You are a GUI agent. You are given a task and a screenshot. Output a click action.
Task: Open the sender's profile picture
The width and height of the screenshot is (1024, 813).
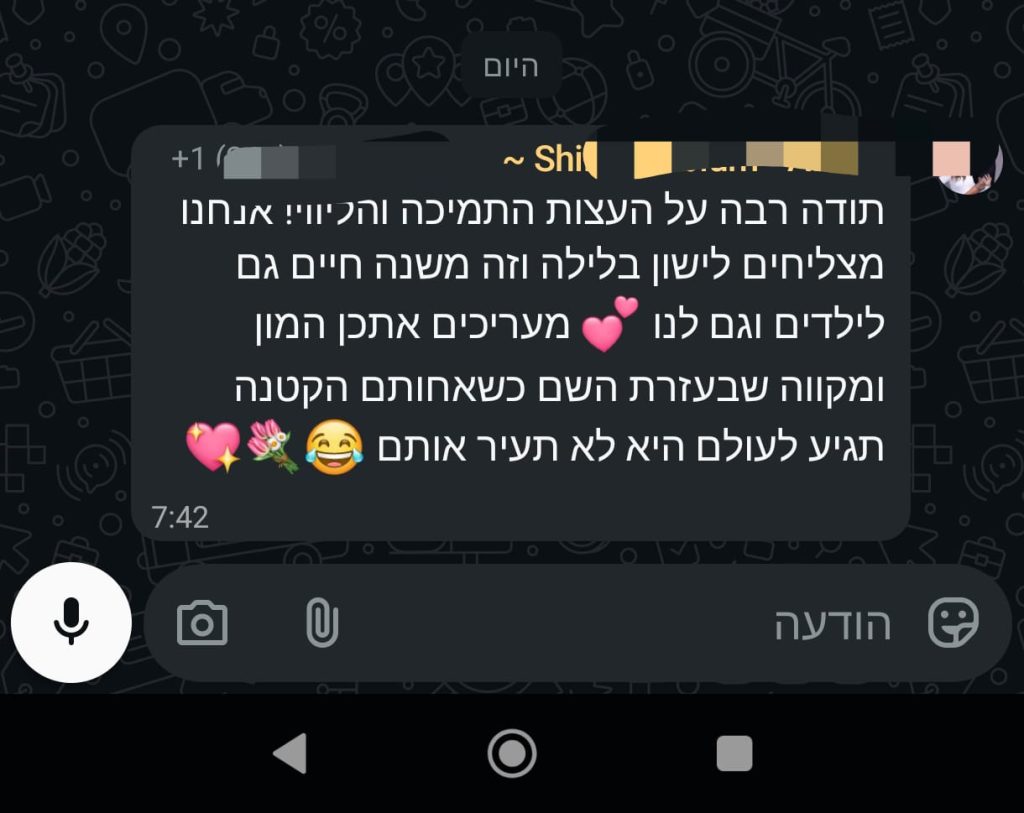pyautogui.click(x=968, y=162)
